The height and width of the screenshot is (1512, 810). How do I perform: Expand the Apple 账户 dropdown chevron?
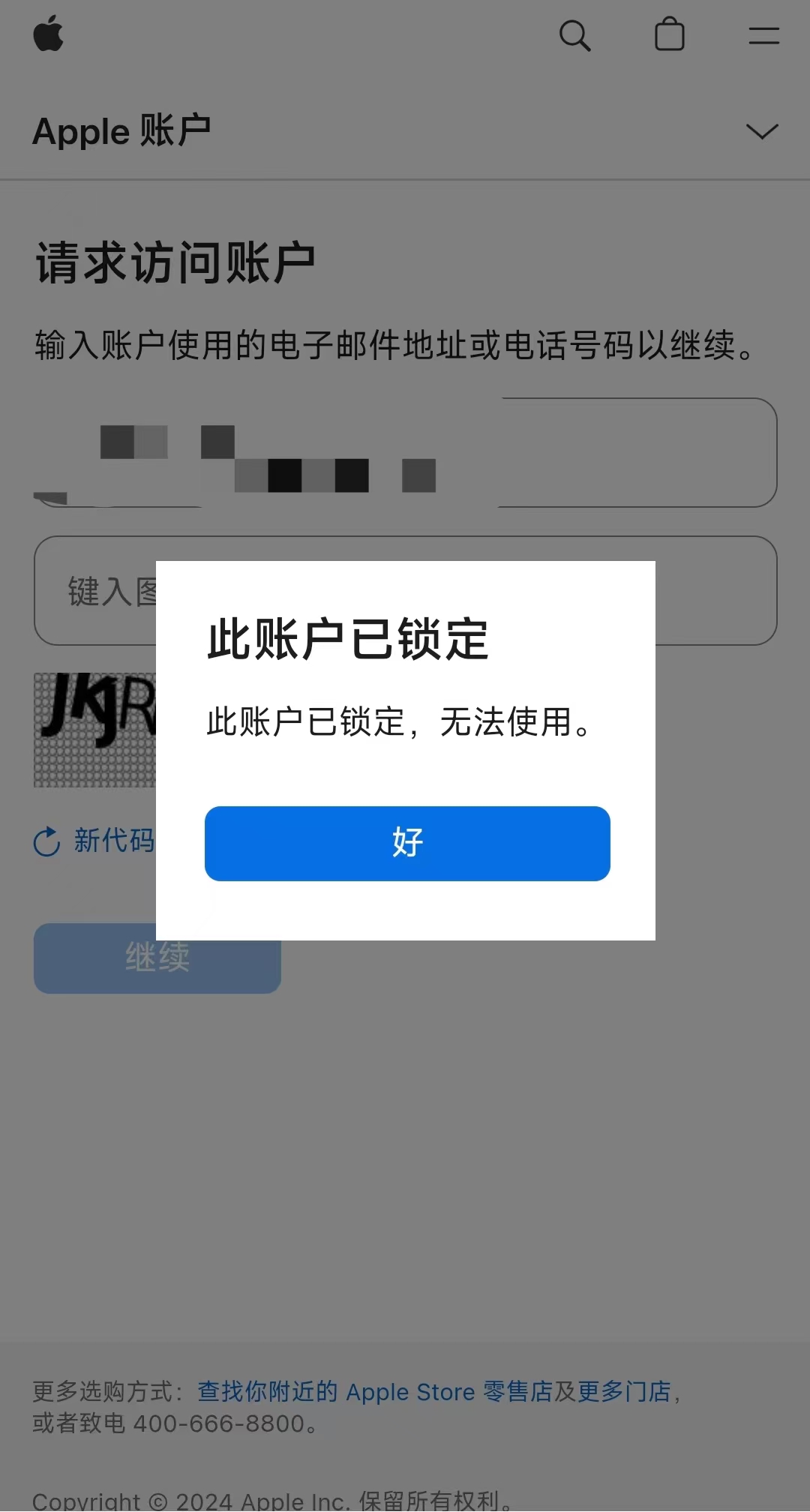tap(762, 132)
